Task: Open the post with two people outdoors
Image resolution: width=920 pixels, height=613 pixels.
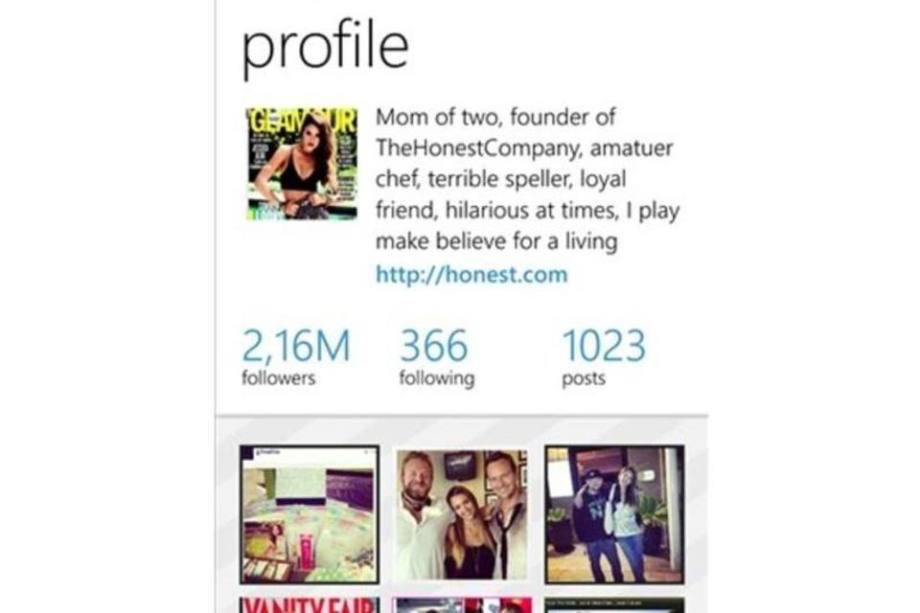Action: coord(614,514)
